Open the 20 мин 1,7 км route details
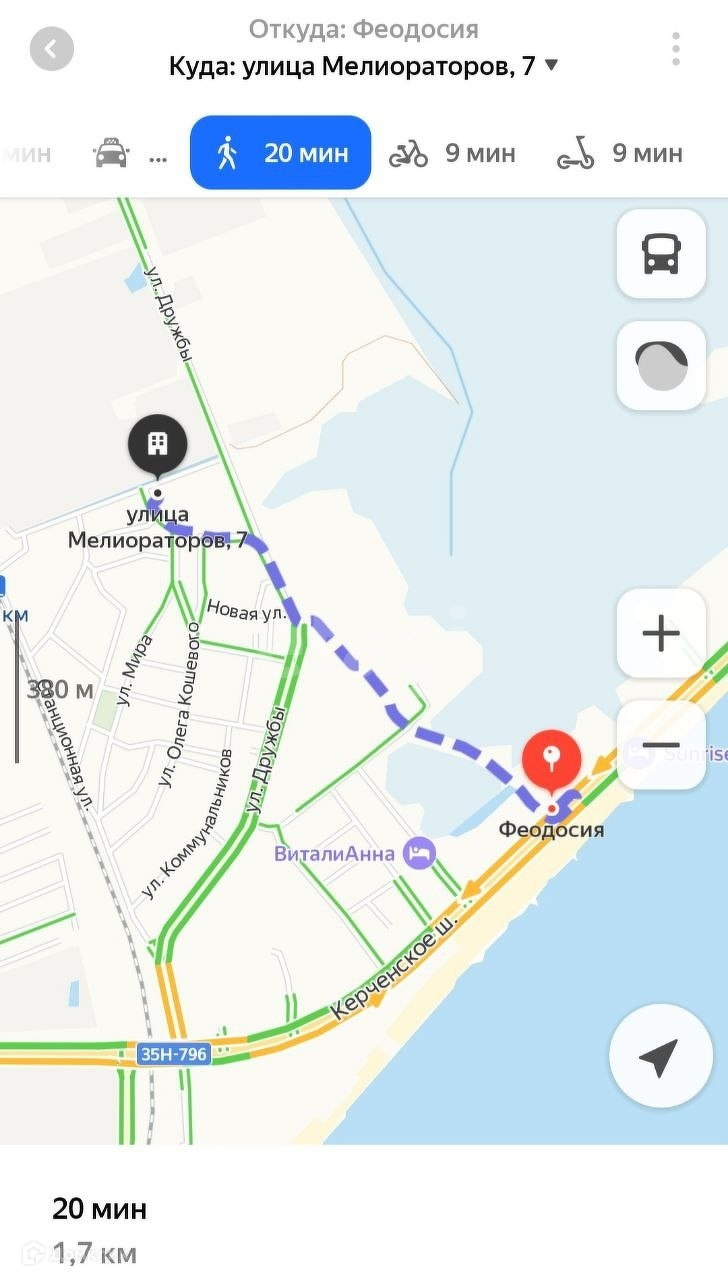This screenshot has height=1280, width=728. (98, 1228)
